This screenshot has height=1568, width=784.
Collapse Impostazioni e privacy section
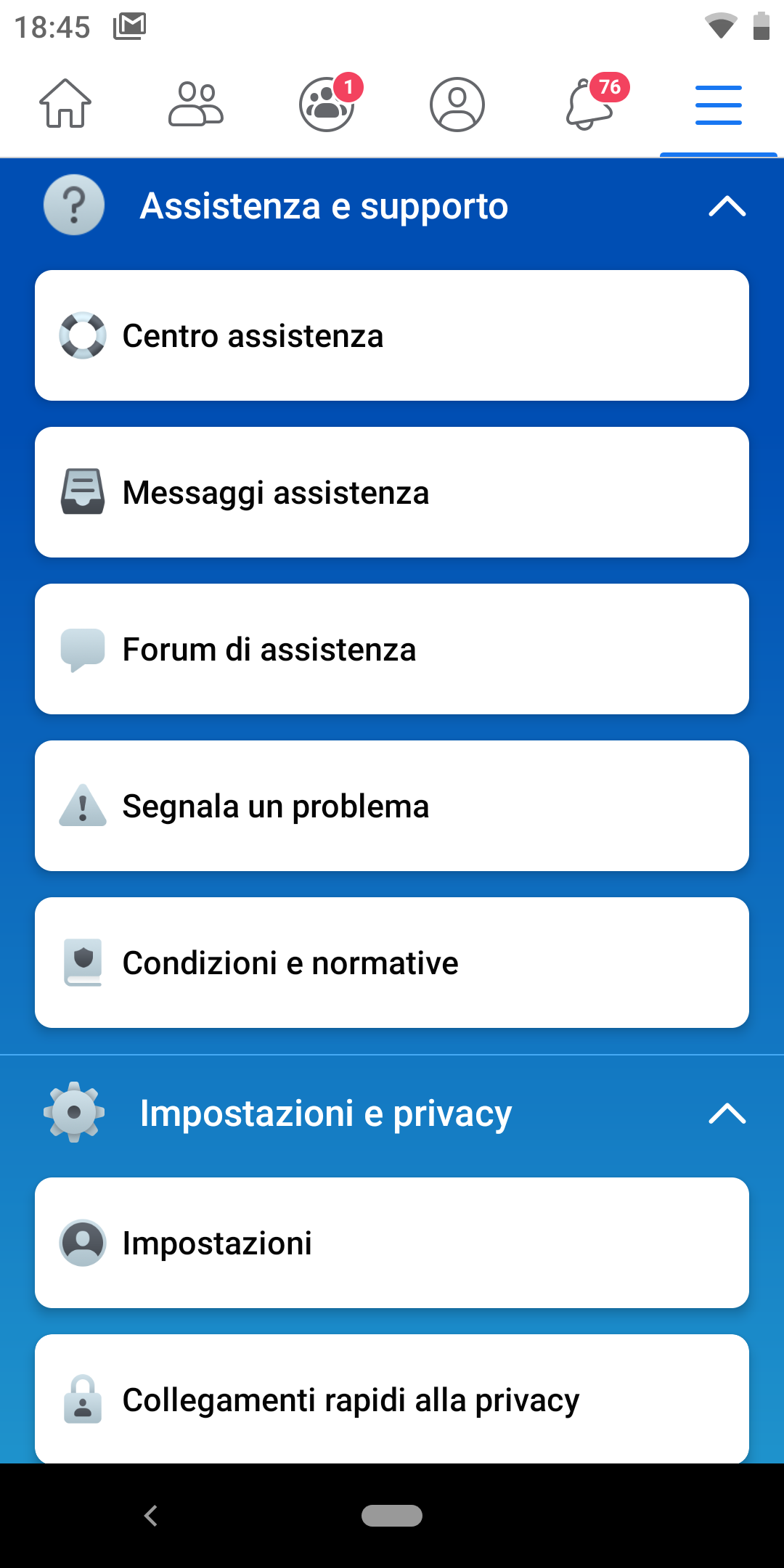point(392,1113)
